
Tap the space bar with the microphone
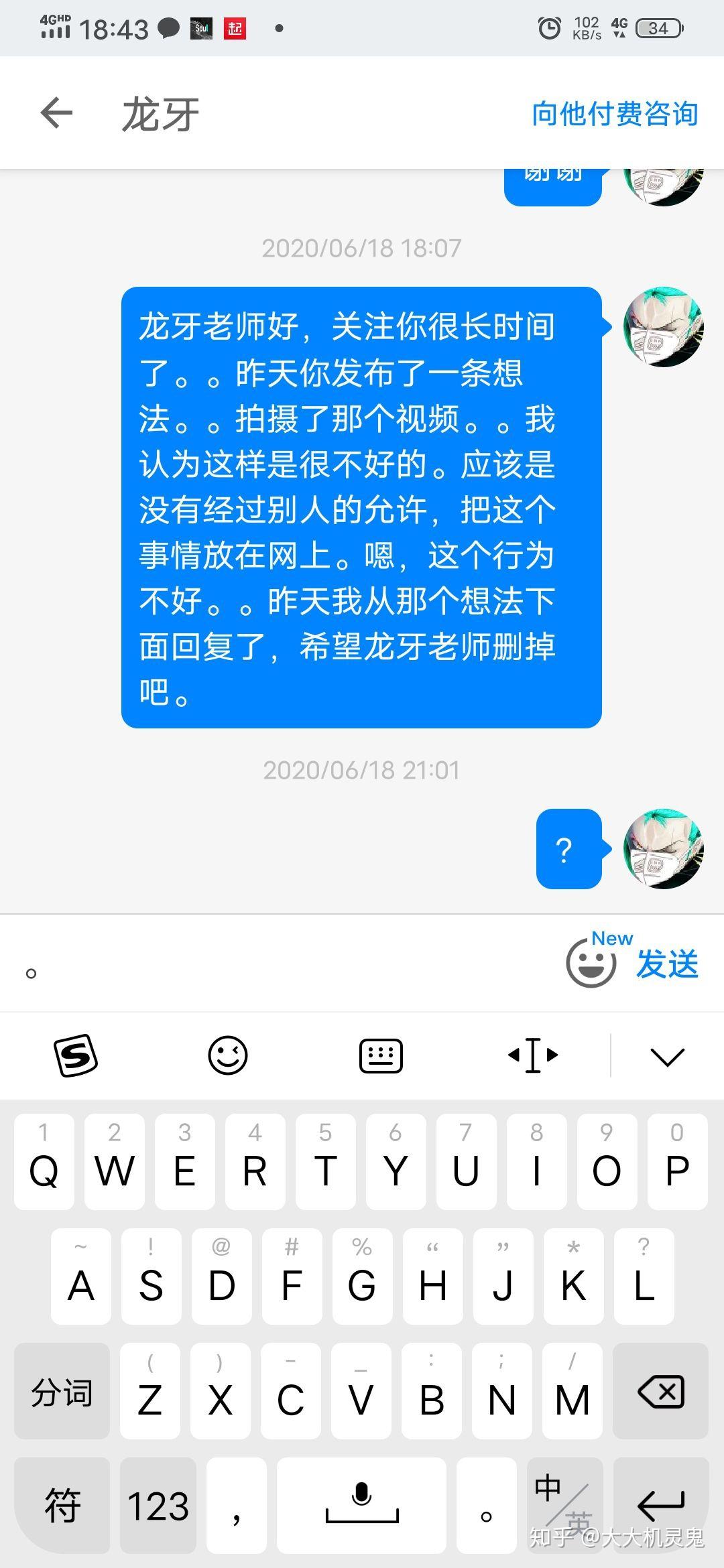coord(361,1505)
